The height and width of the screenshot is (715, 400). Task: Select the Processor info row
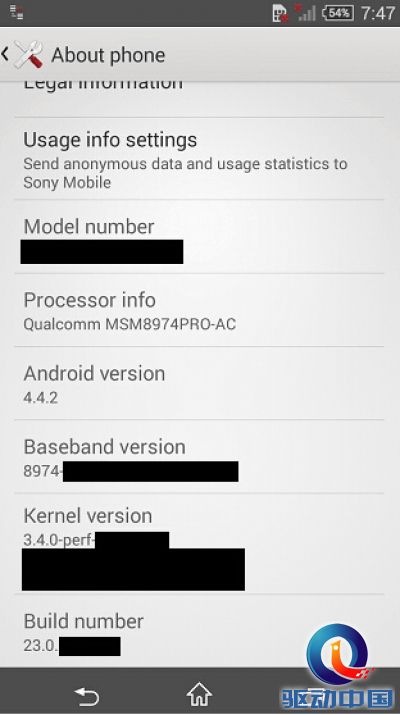pyautogui.click(x=200, y=310)
